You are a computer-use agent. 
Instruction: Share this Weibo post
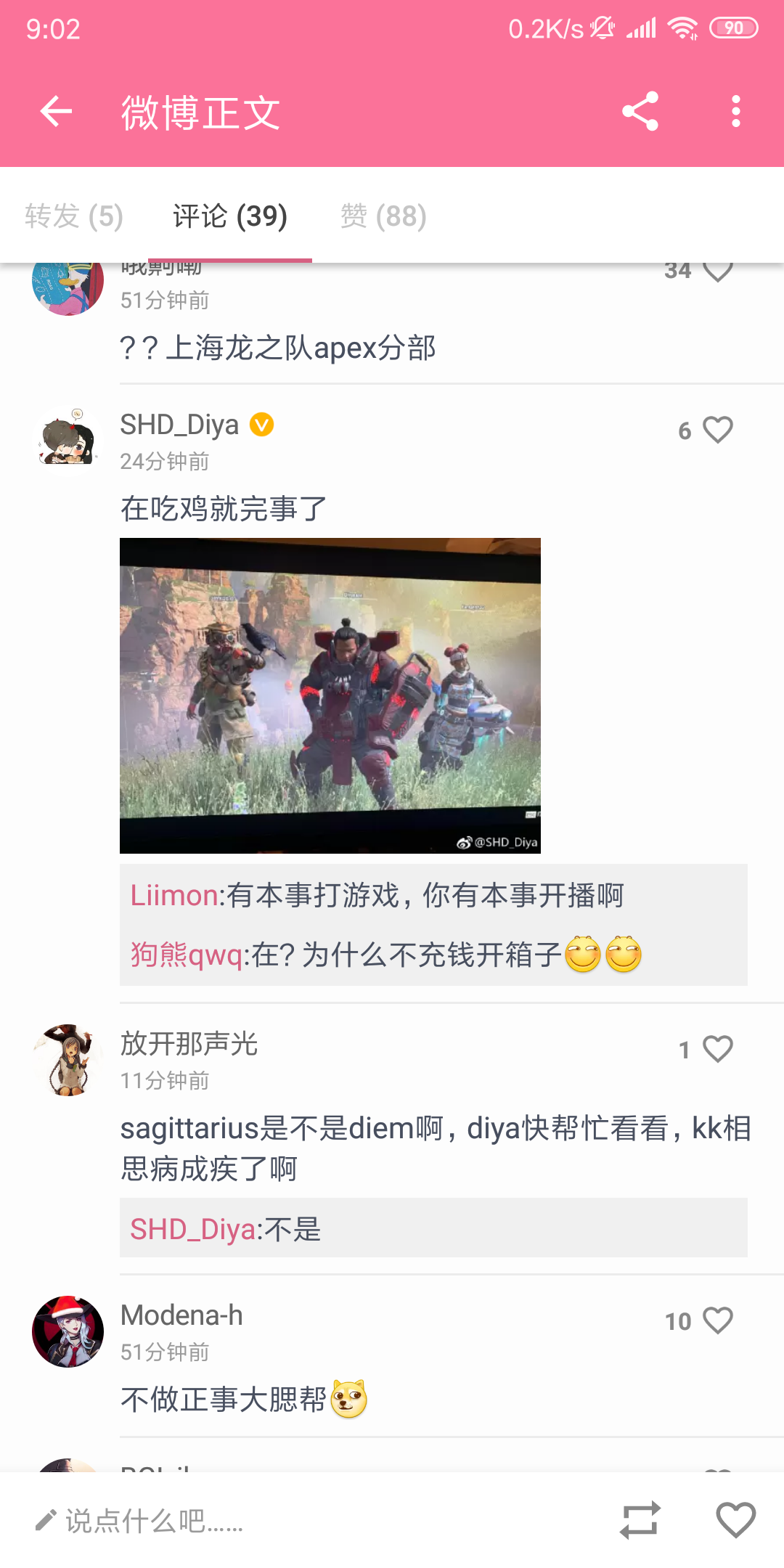(x=640, y=112)
